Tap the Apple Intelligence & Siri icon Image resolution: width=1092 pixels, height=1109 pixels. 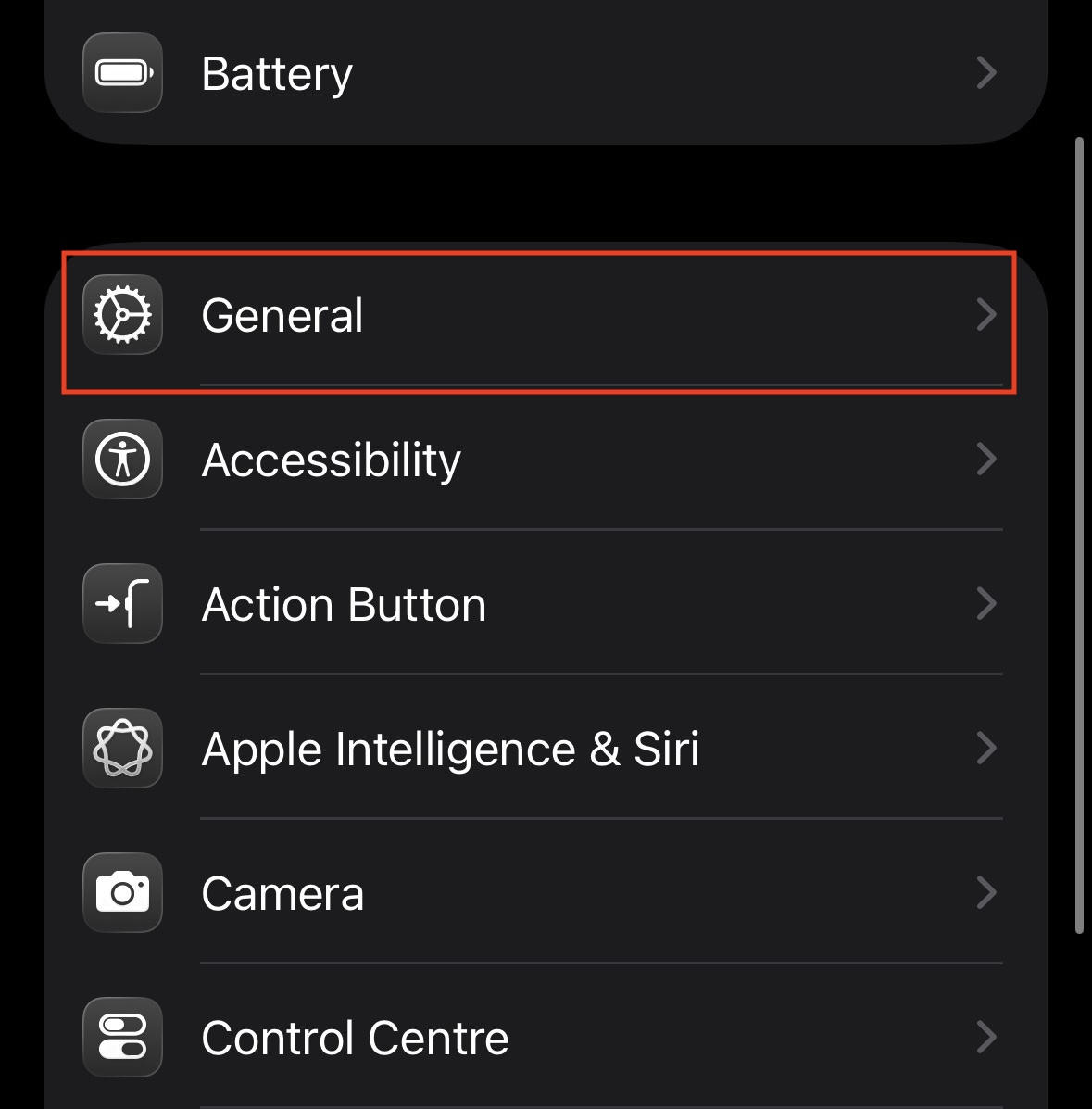click(122, 749)
